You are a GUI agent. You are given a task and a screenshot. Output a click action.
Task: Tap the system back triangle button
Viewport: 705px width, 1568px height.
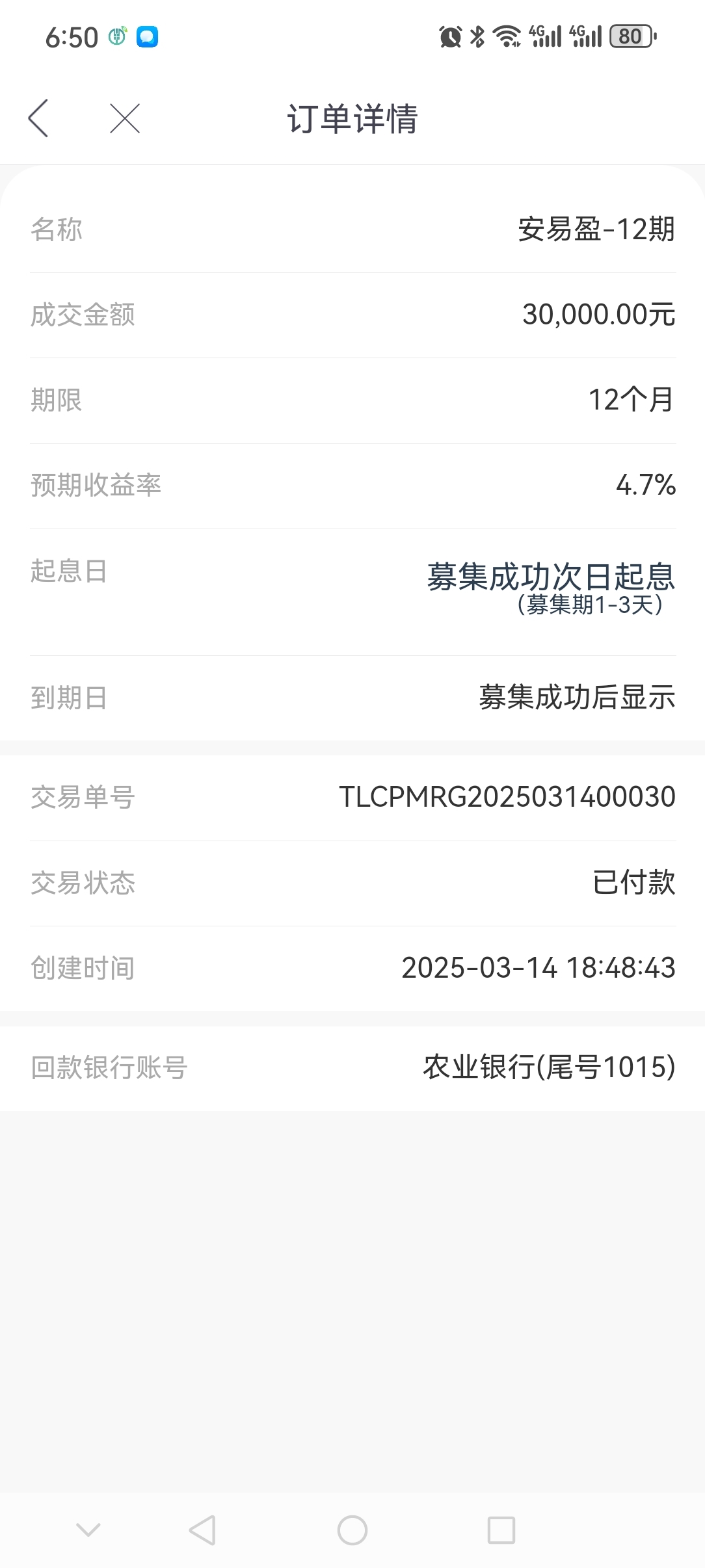[x=202, y=1530]
